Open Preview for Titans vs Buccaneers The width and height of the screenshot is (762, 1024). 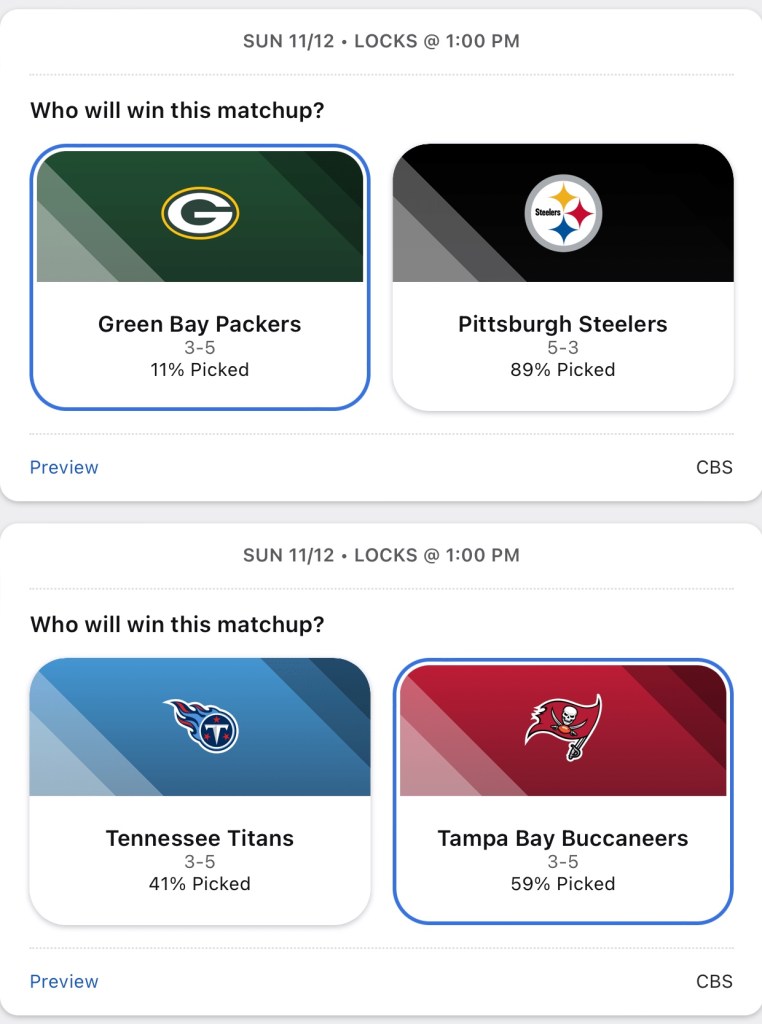click(x=64, y=981)
